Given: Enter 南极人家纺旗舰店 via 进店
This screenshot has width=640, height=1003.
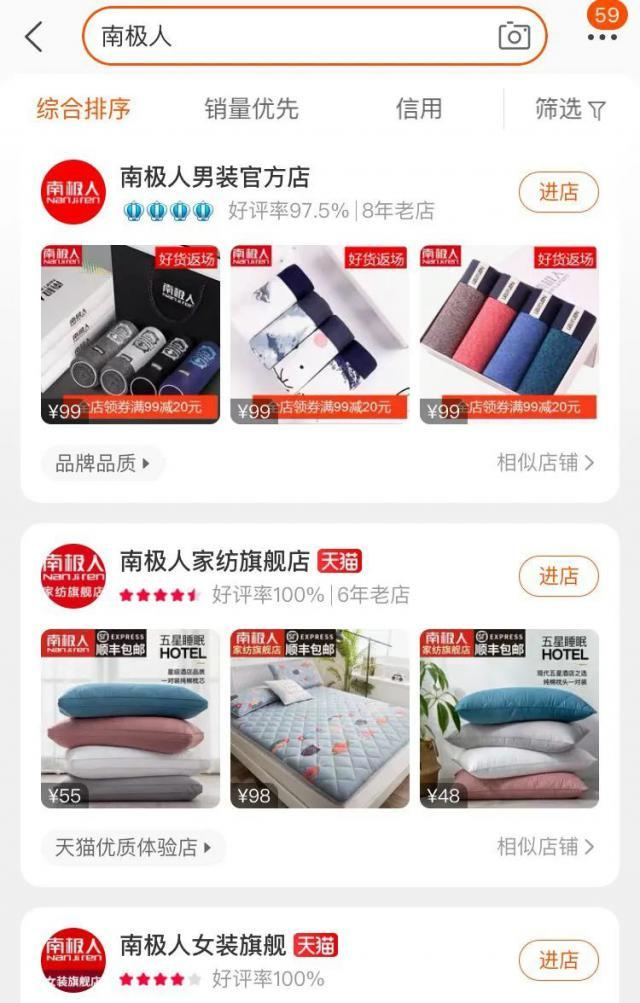Looking at the screenshot, I should [558, 576].
